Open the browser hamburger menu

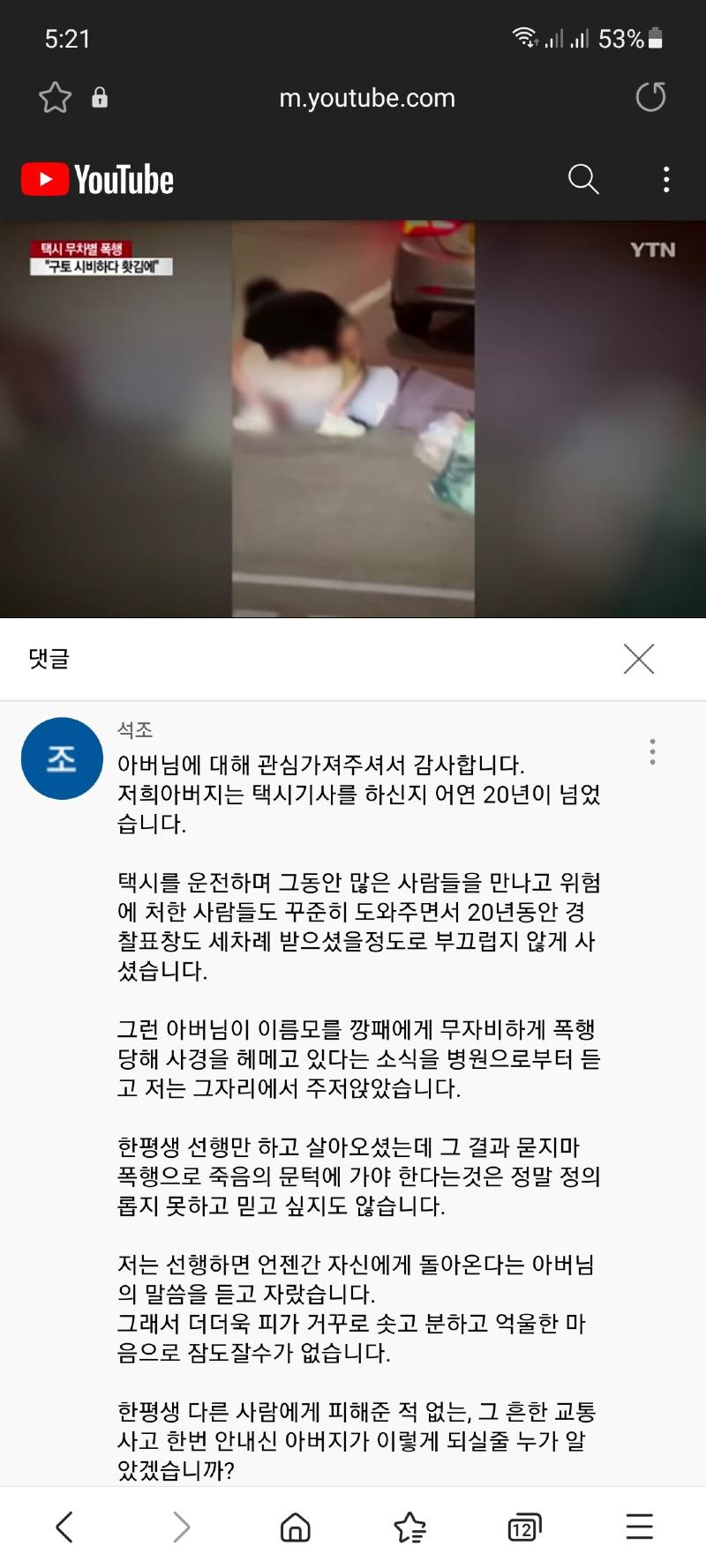tap(639, 1527)
